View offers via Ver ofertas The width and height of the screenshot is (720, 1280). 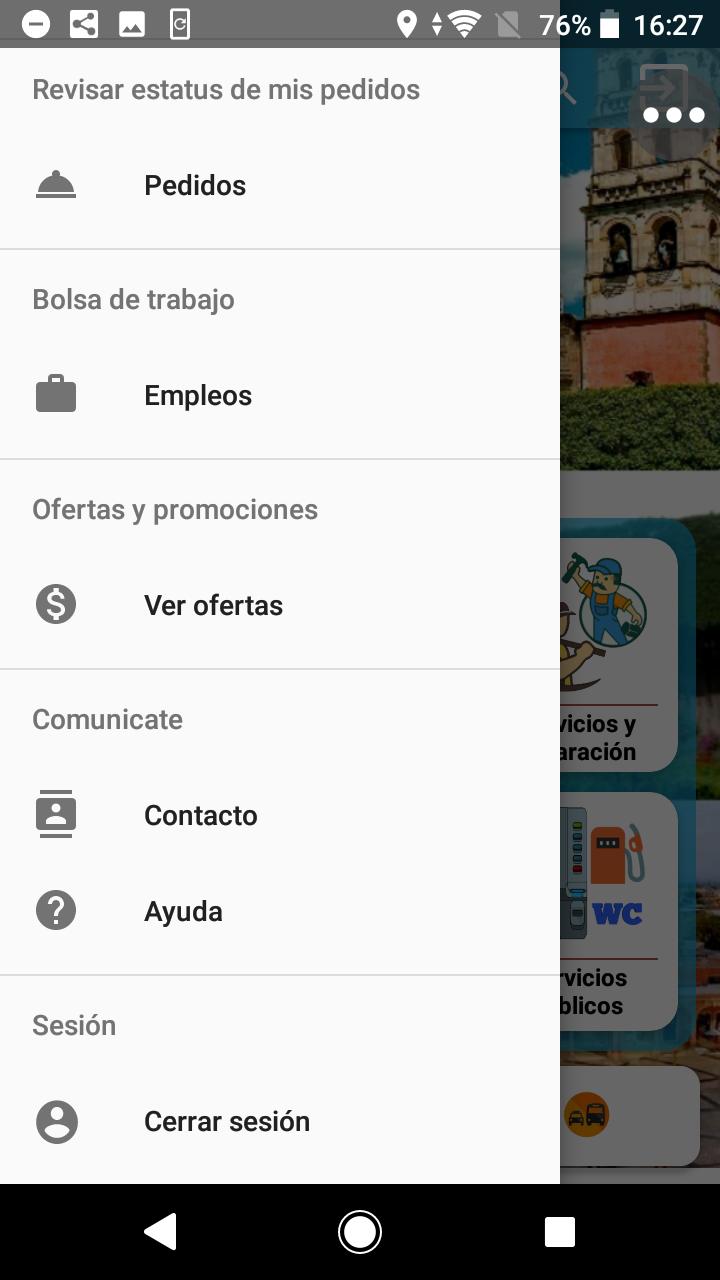point(213,606)
